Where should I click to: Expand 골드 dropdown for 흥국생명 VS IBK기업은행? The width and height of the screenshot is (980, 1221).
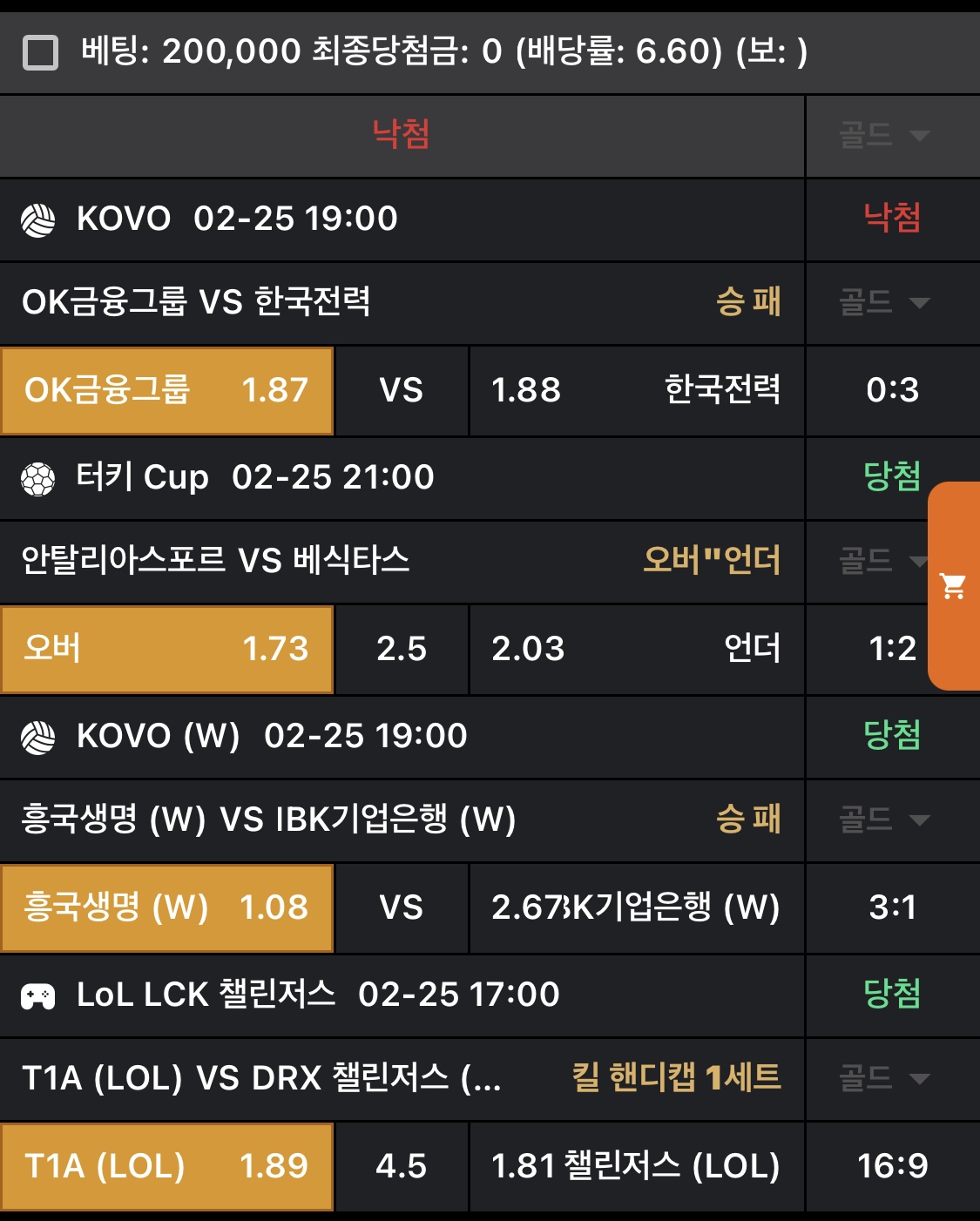(884, 820)
